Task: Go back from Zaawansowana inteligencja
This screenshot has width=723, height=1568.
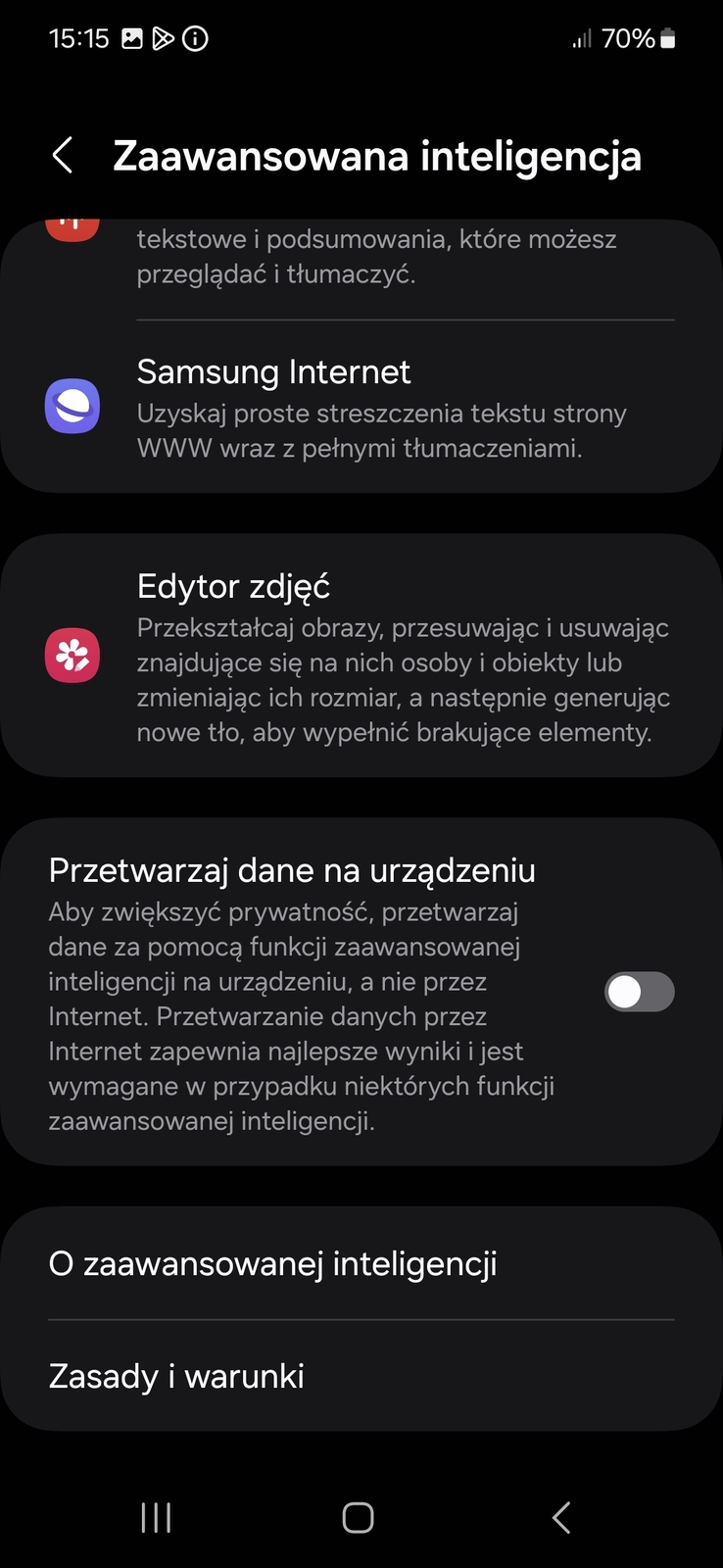Action: pyautogui.click(x=63, y=156)
